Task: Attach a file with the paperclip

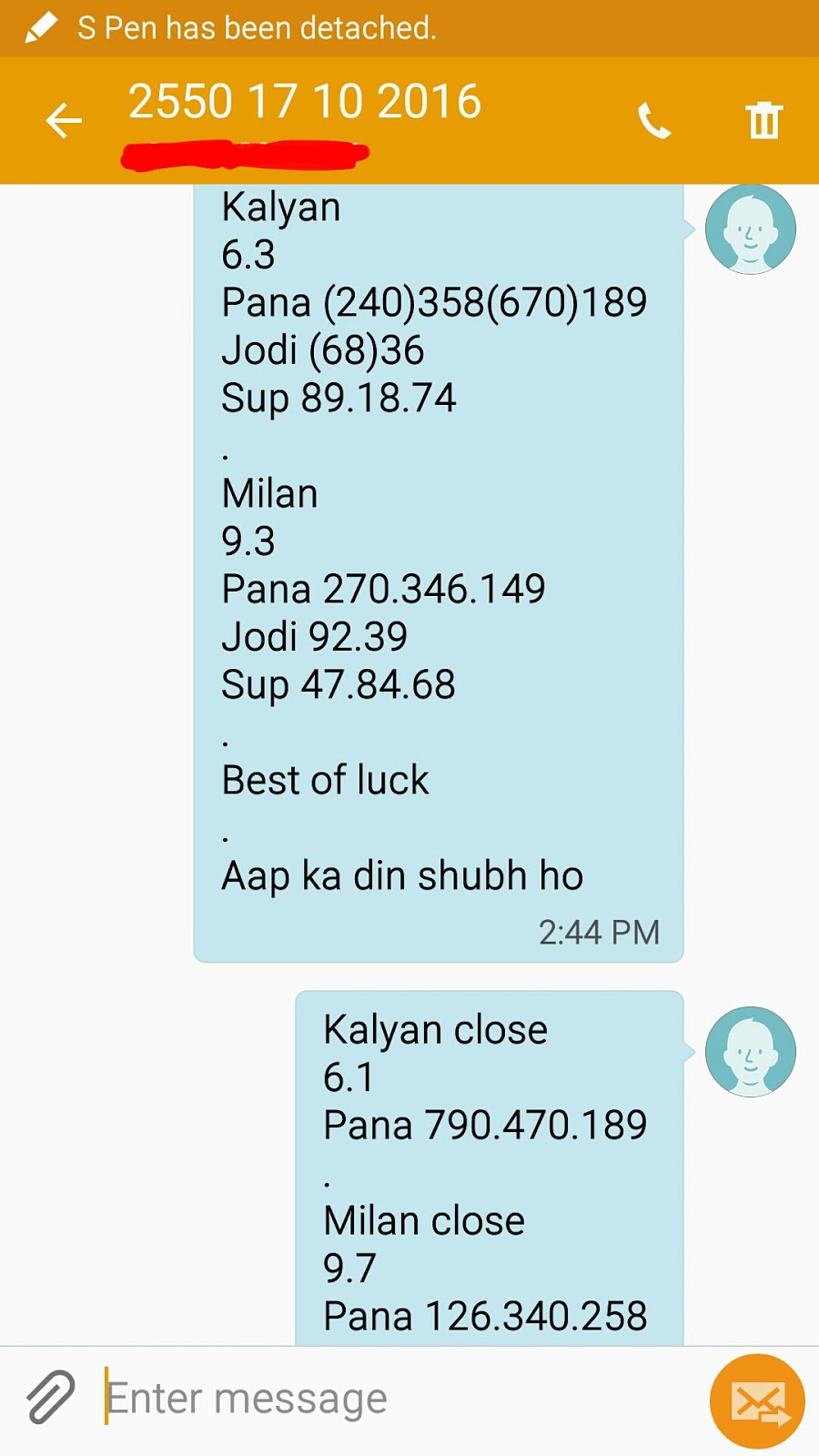Action: coord(50,1397)
